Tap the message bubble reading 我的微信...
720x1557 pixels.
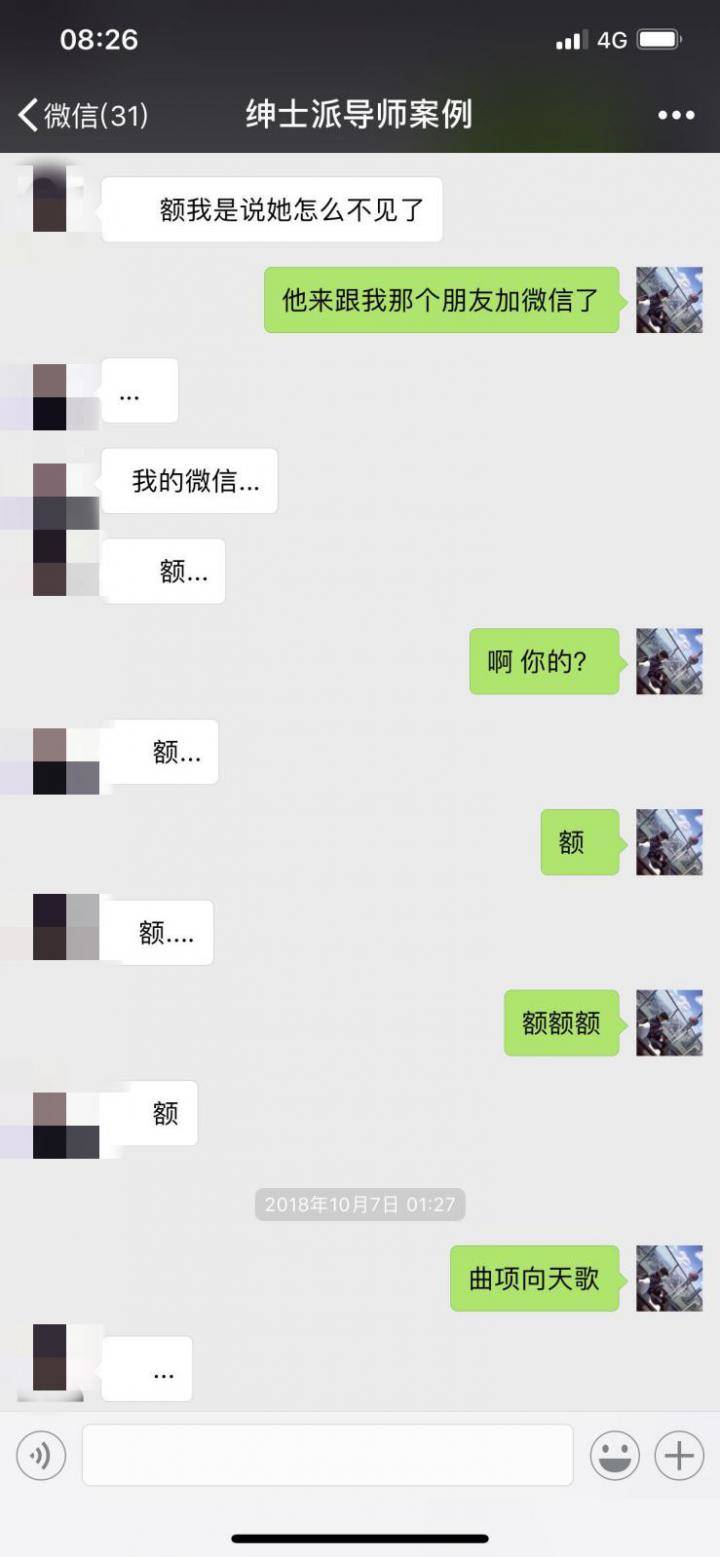[189, 481]
